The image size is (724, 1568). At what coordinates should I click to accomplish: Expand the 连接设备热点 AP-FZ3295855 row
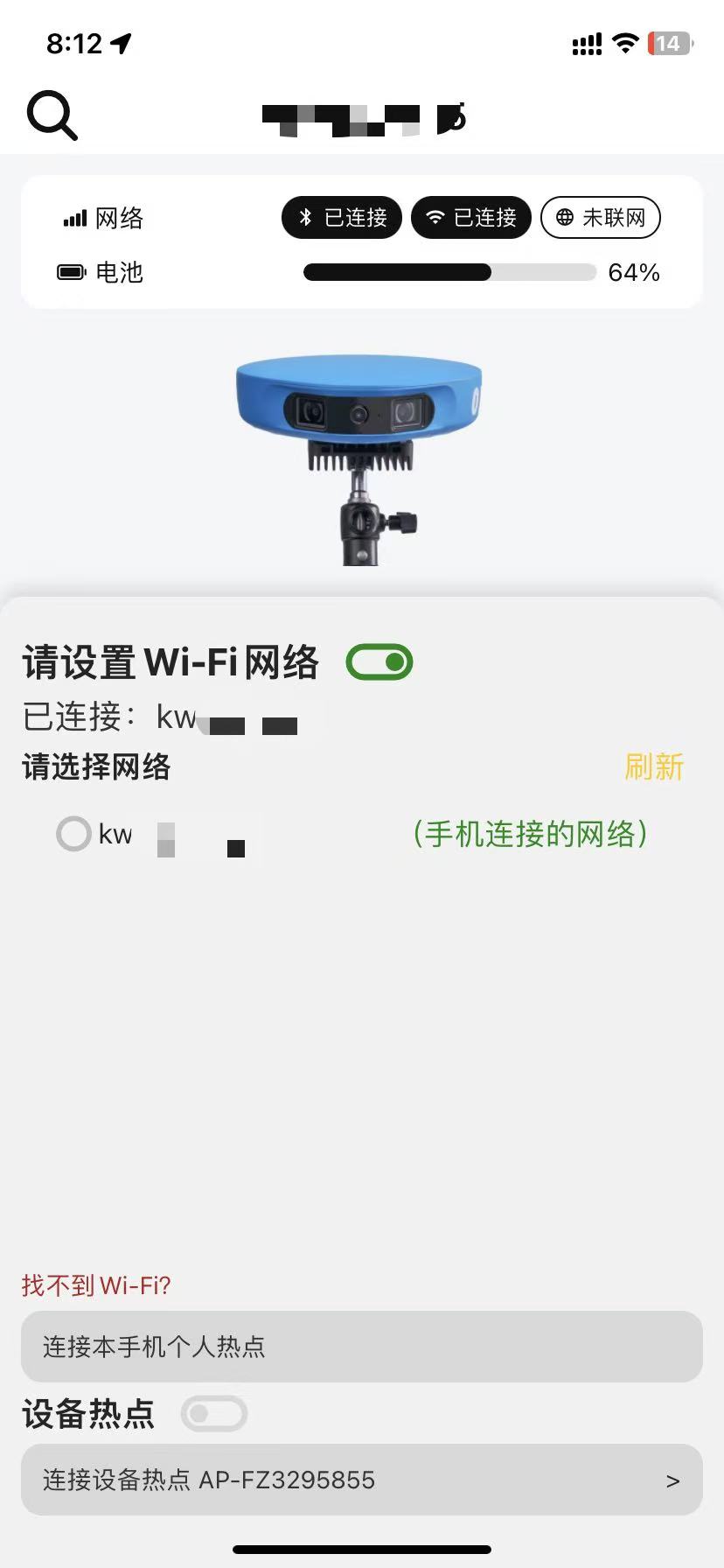click(361, 1480)
